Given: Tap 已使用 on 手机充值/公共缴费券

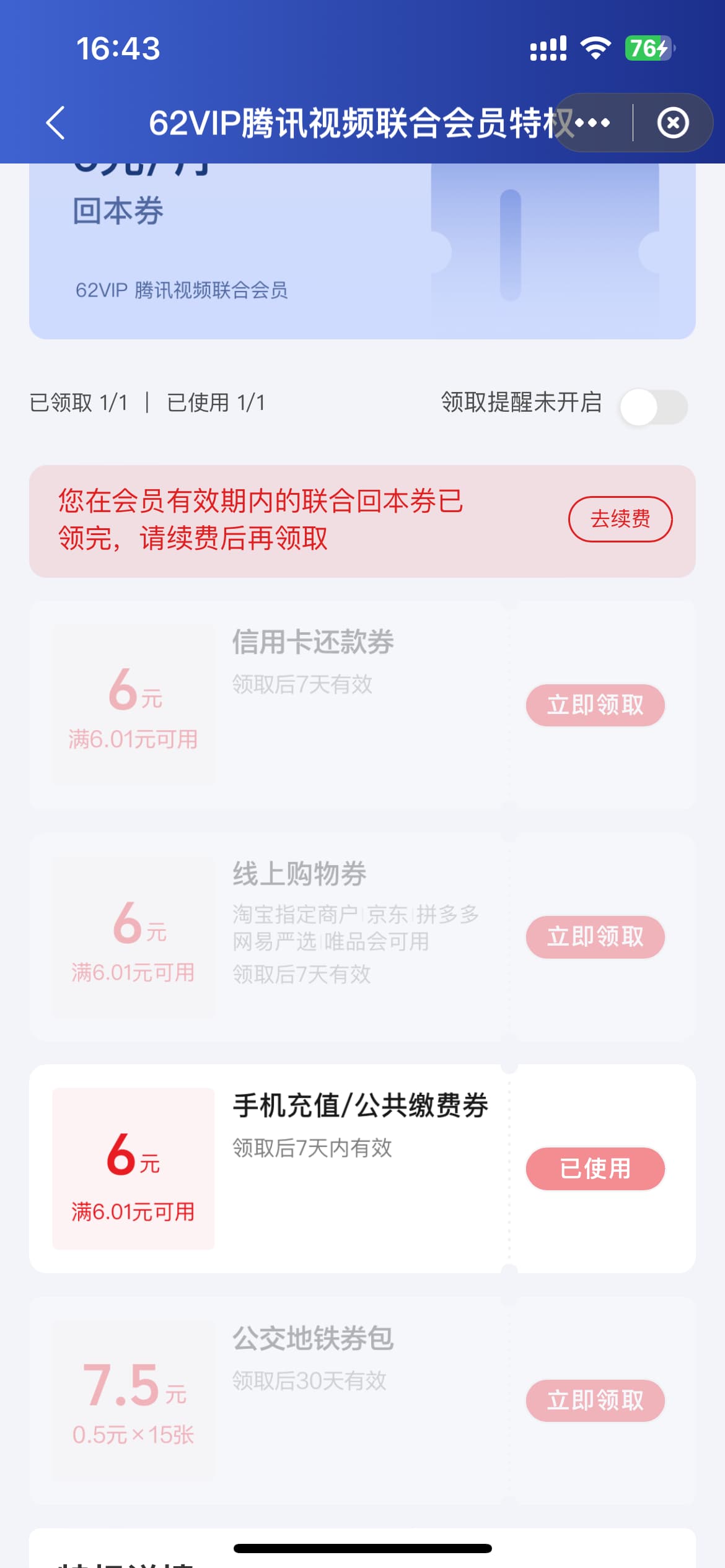Looking at the screenshot, I should pyautogui.click(x=595, y=1169).
